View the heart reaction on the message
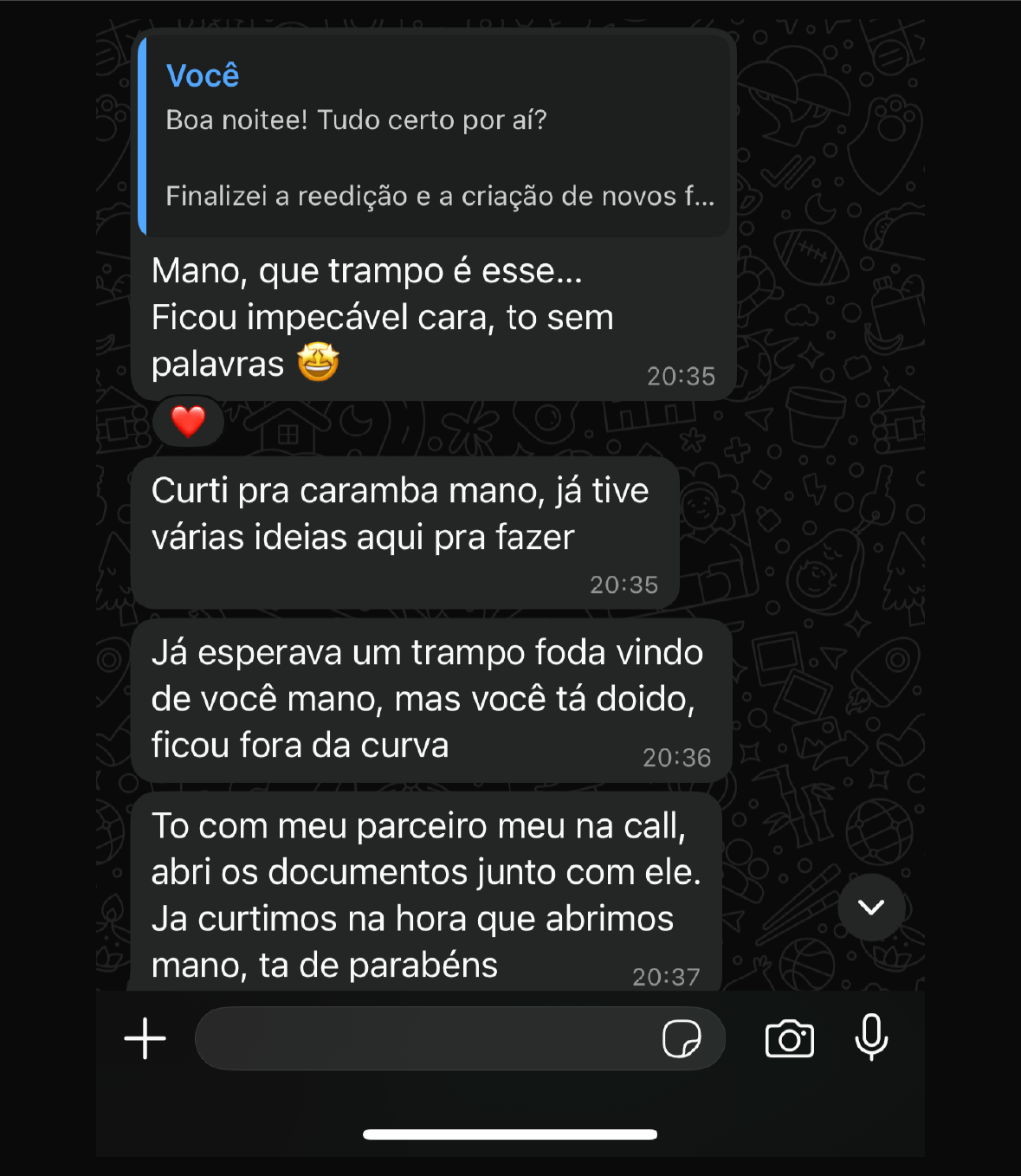1021x1176 pixels. point(188,422)
